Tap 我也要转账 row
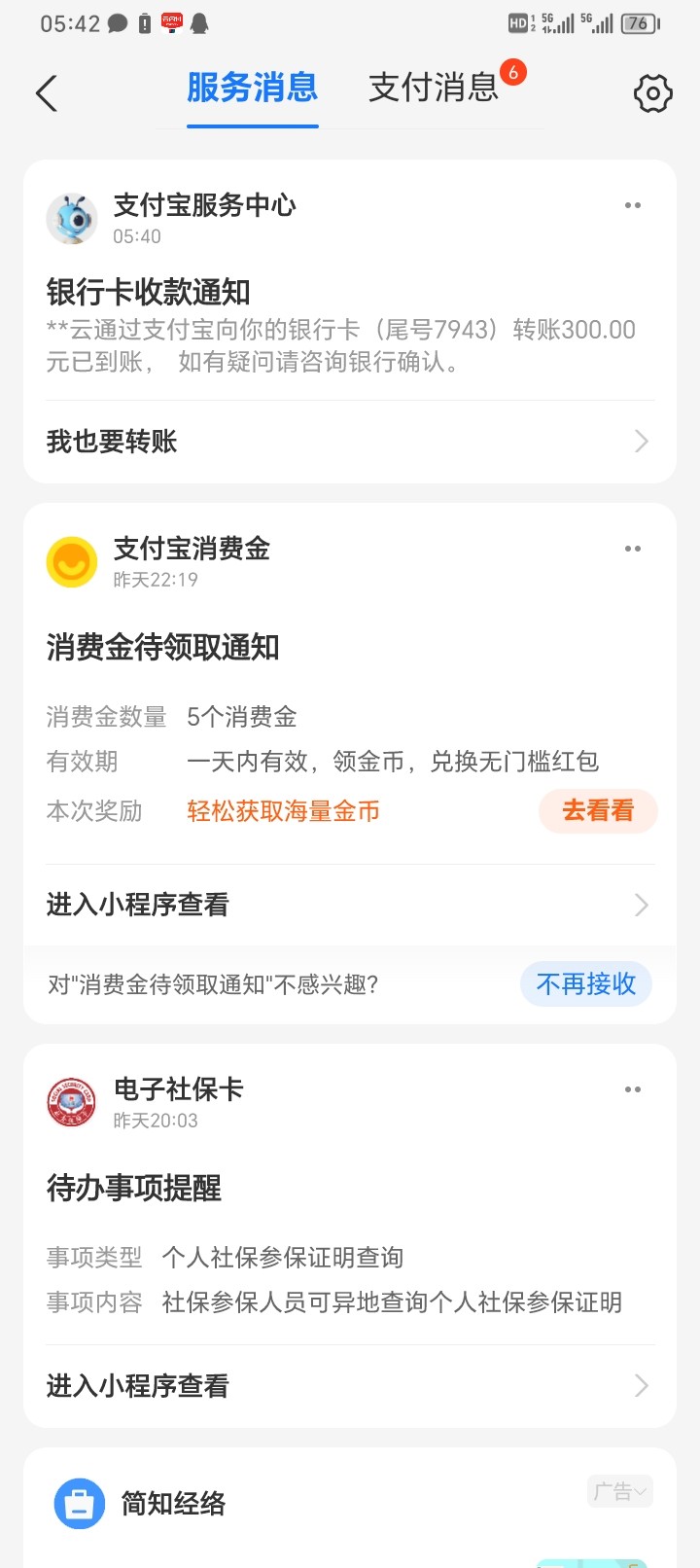This screenshot has width=700, height=1568. 349,442
